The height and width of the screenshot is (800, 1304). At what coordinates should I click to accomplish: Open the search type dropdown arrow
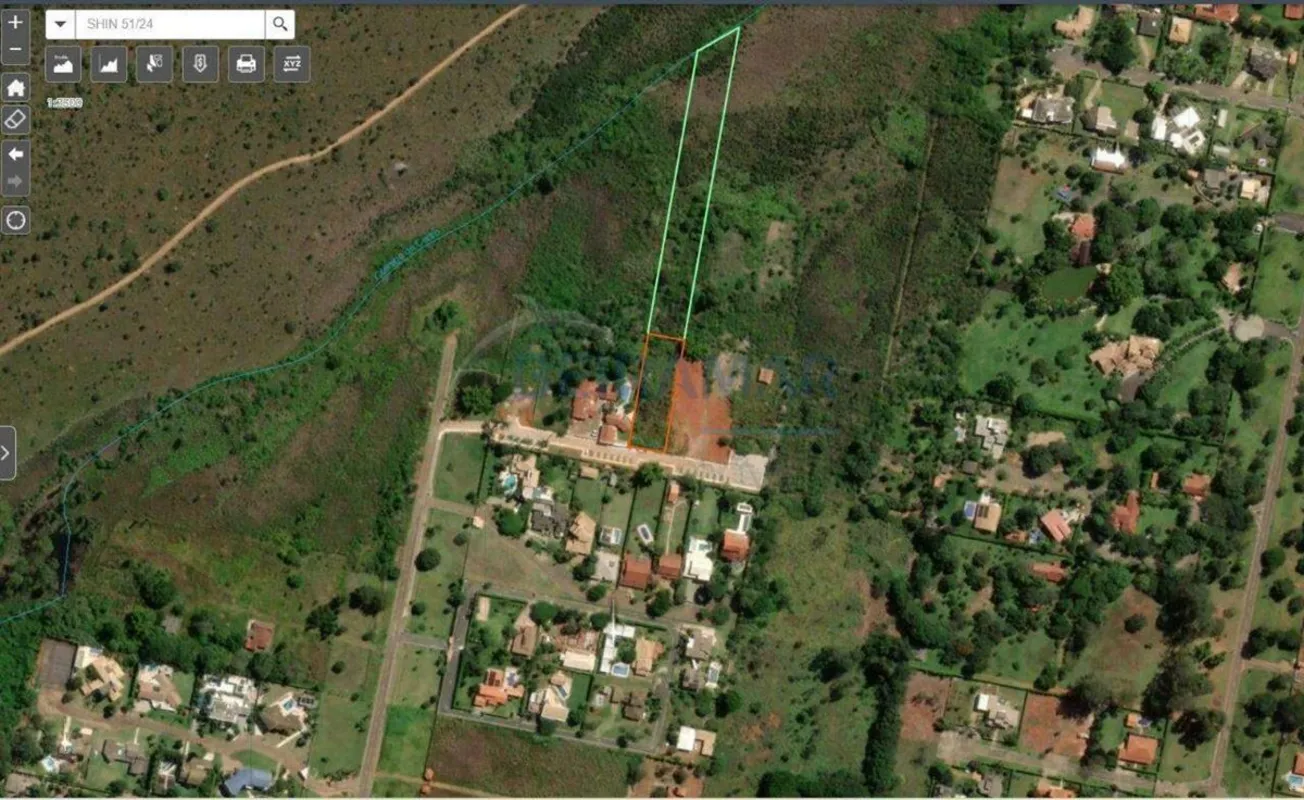[x=60, y=24]
